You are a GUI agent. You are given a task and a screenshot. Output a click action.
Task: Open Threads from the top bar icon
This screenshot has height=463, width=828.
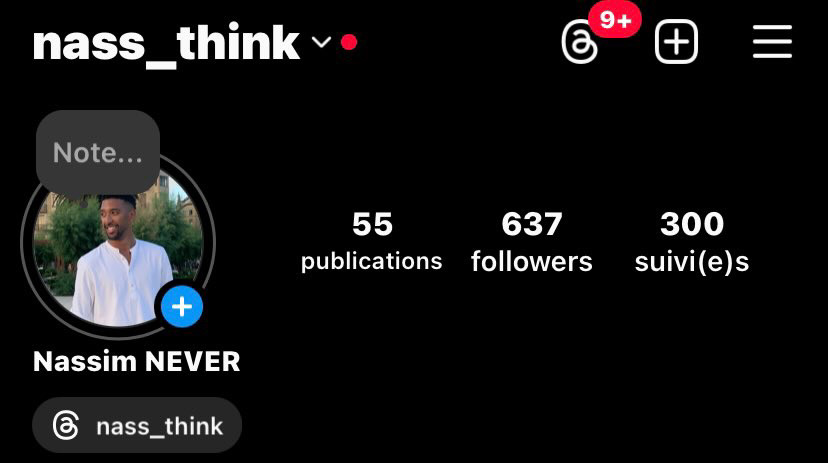(x=580, y=43)
